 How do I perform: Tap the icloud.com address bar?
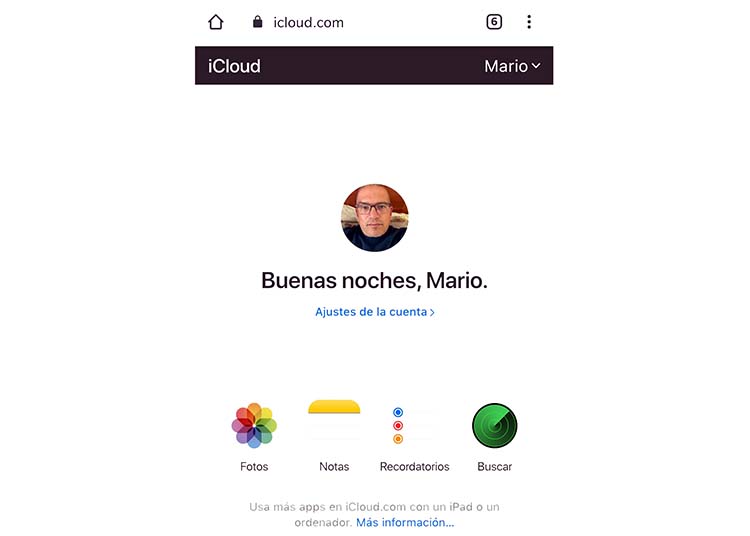point(308,22)
